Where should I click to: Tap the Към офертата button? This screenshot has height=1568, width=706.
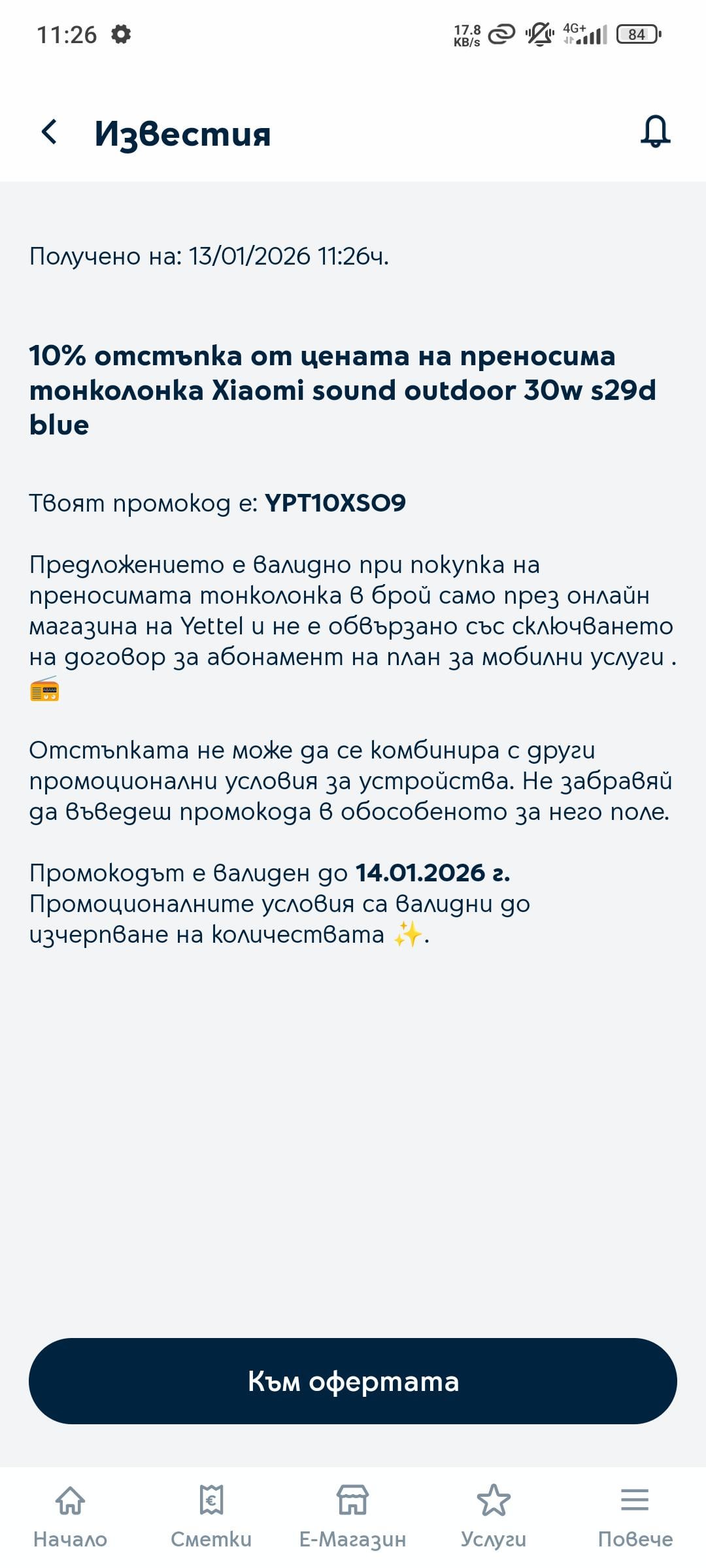[353, 1381]
